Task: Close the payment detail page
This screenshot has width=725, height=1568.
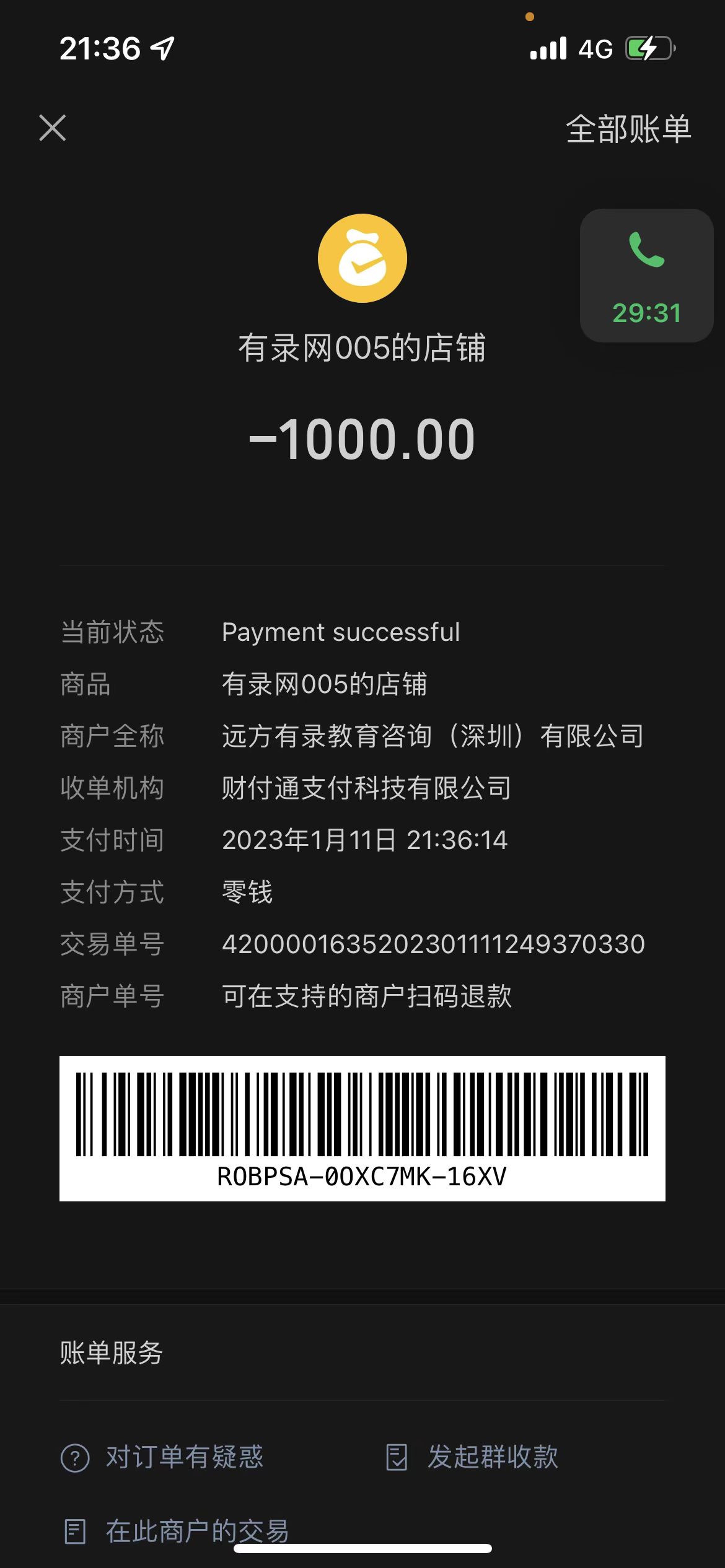Action: point(53,128)
